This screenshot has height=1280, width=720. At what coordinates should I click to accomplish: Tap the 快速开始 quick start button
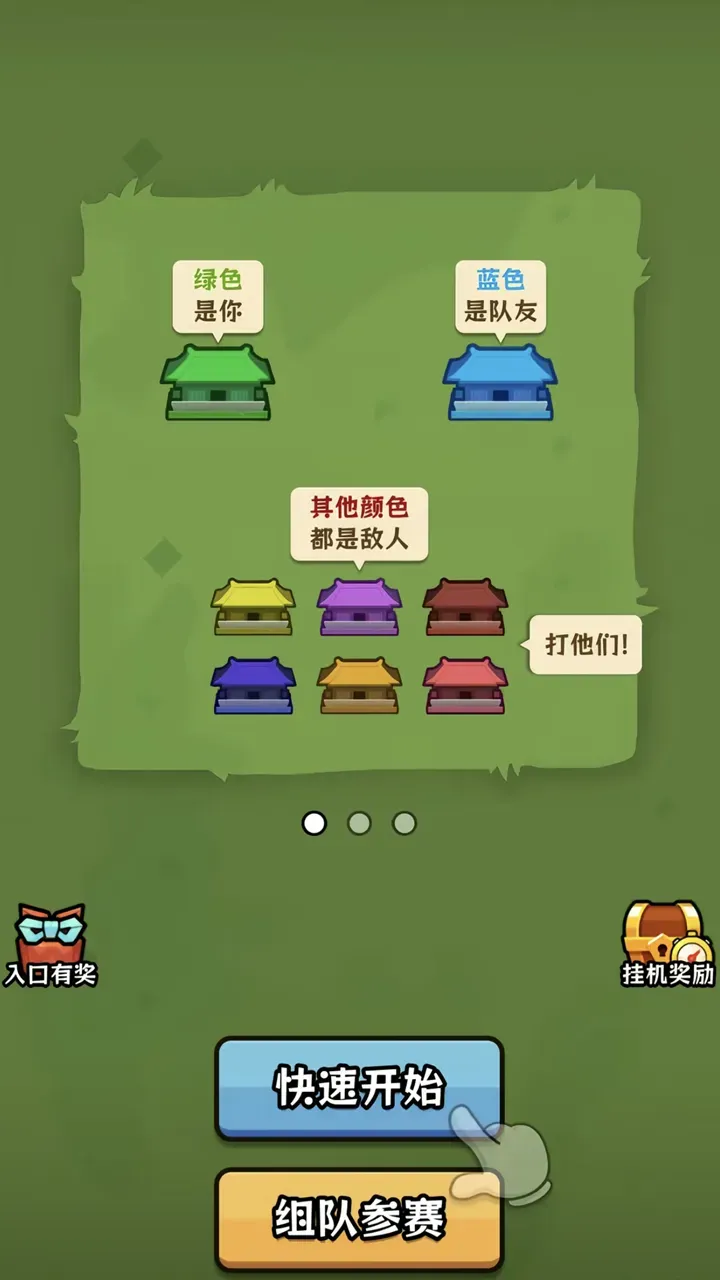click(358, 1087)
